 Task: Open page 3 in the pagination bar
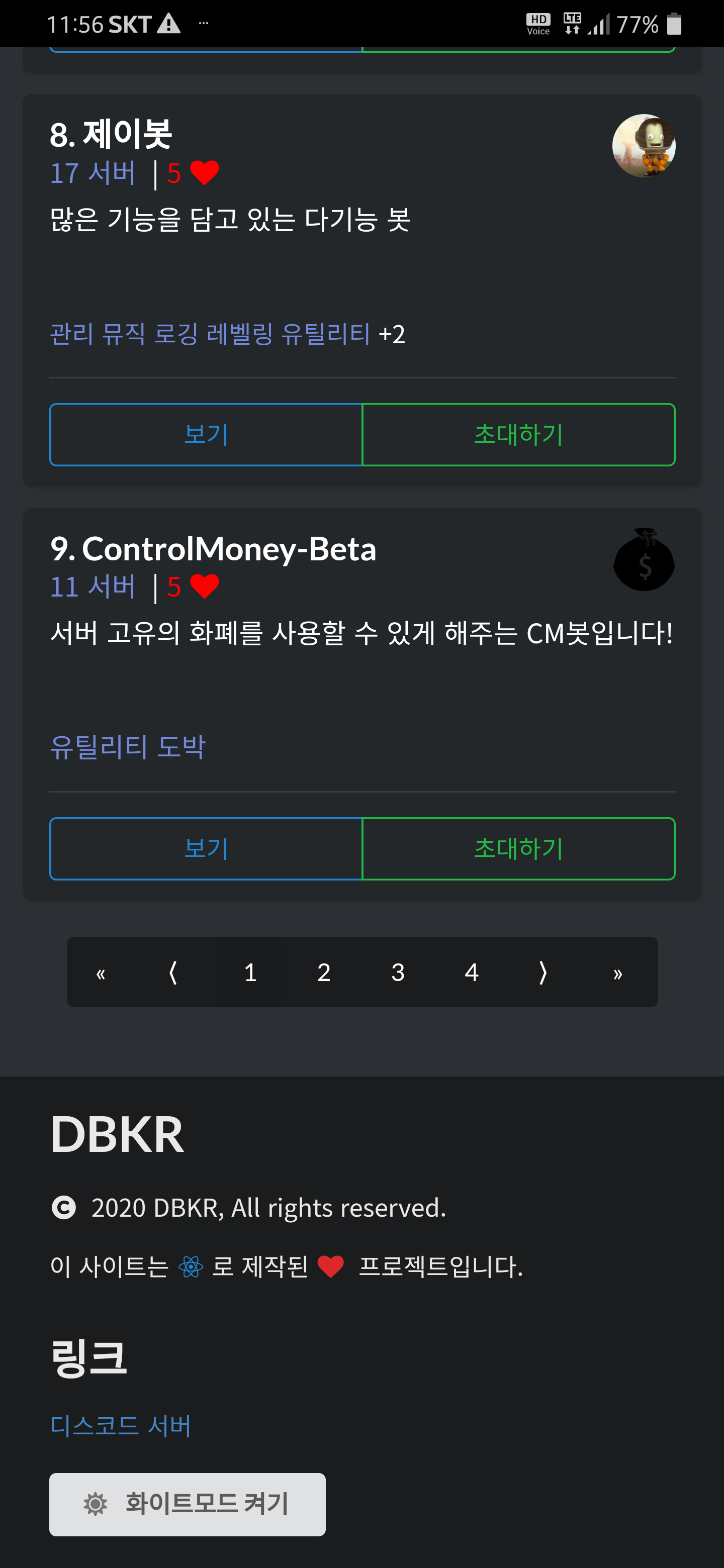pyautogui.click(x=398, y=972)
